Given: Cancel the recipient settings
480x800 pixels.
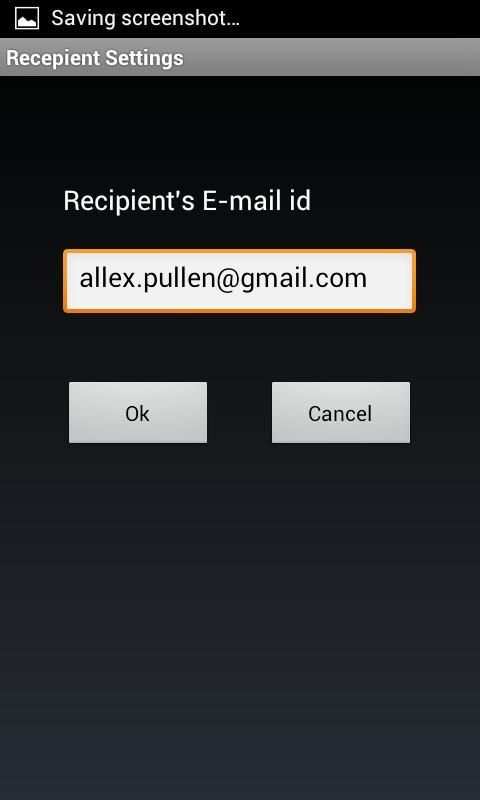Looking at the screenshot, I should coord(340,413).
